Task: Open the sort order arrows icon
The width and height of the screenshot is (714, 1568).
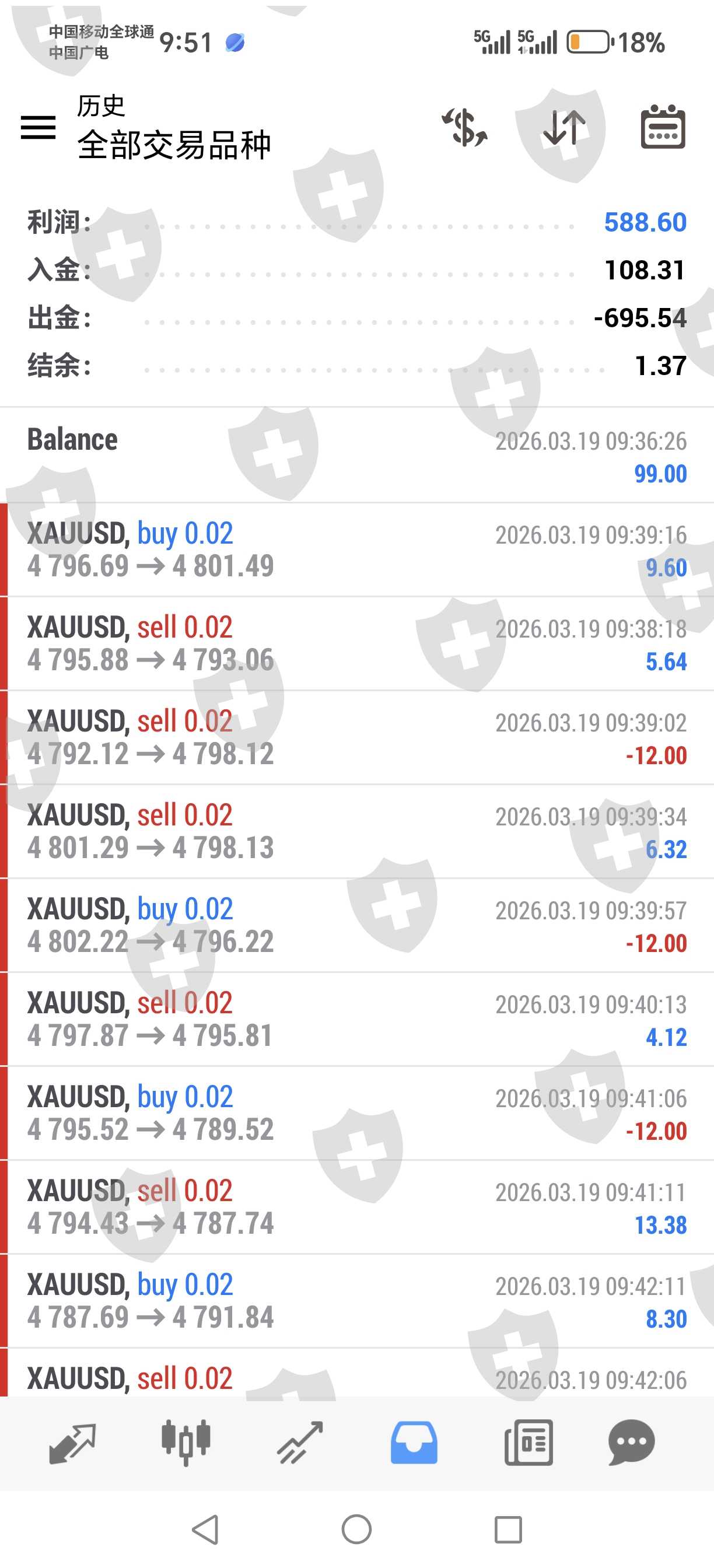Action: [x=564, y=127]
